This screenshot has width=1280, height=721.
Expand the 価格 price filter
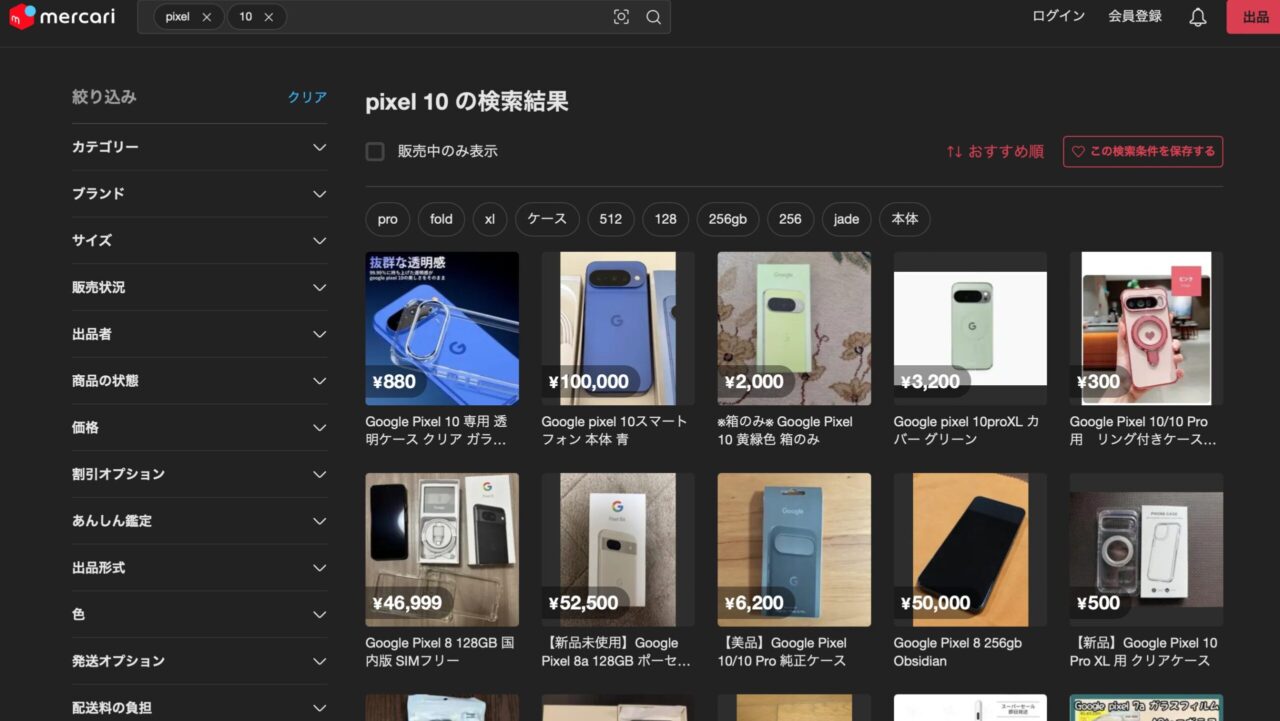pos(199,428)
